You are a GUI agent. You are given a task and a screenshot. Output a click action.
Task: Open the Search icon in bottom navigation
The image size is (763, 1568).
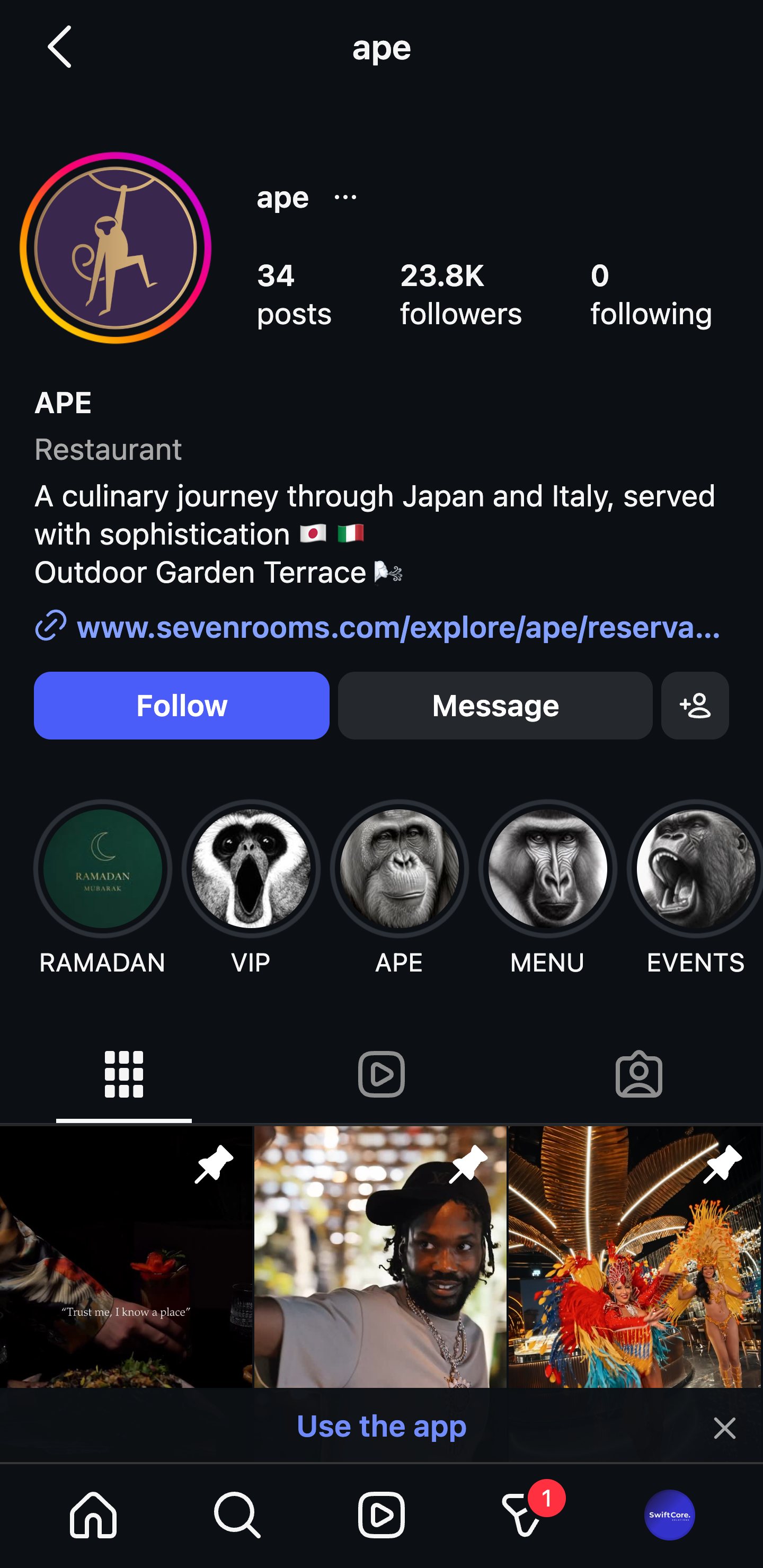tap(237, 1515)
